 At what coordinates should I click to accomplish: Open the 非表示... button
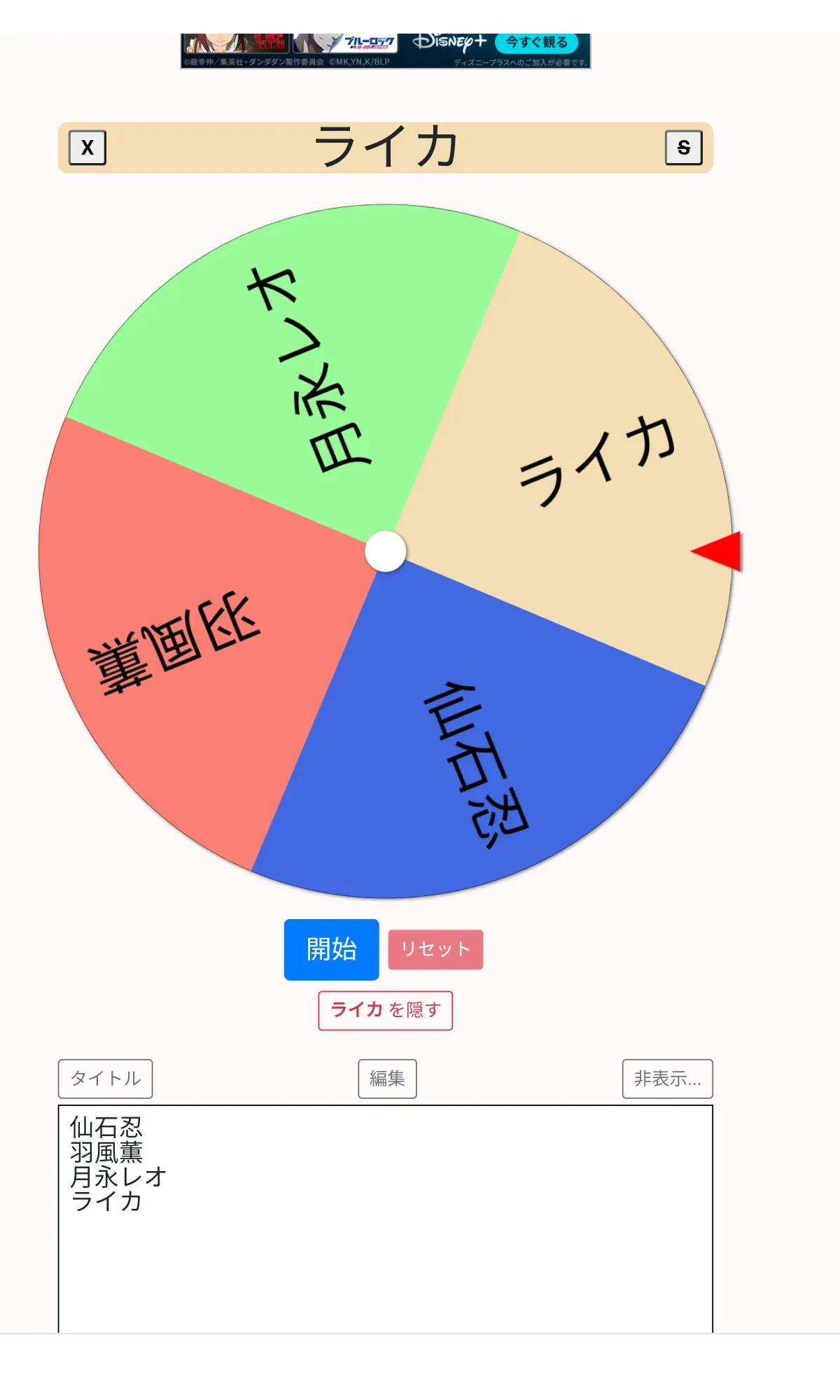[x=668, y=1079]
